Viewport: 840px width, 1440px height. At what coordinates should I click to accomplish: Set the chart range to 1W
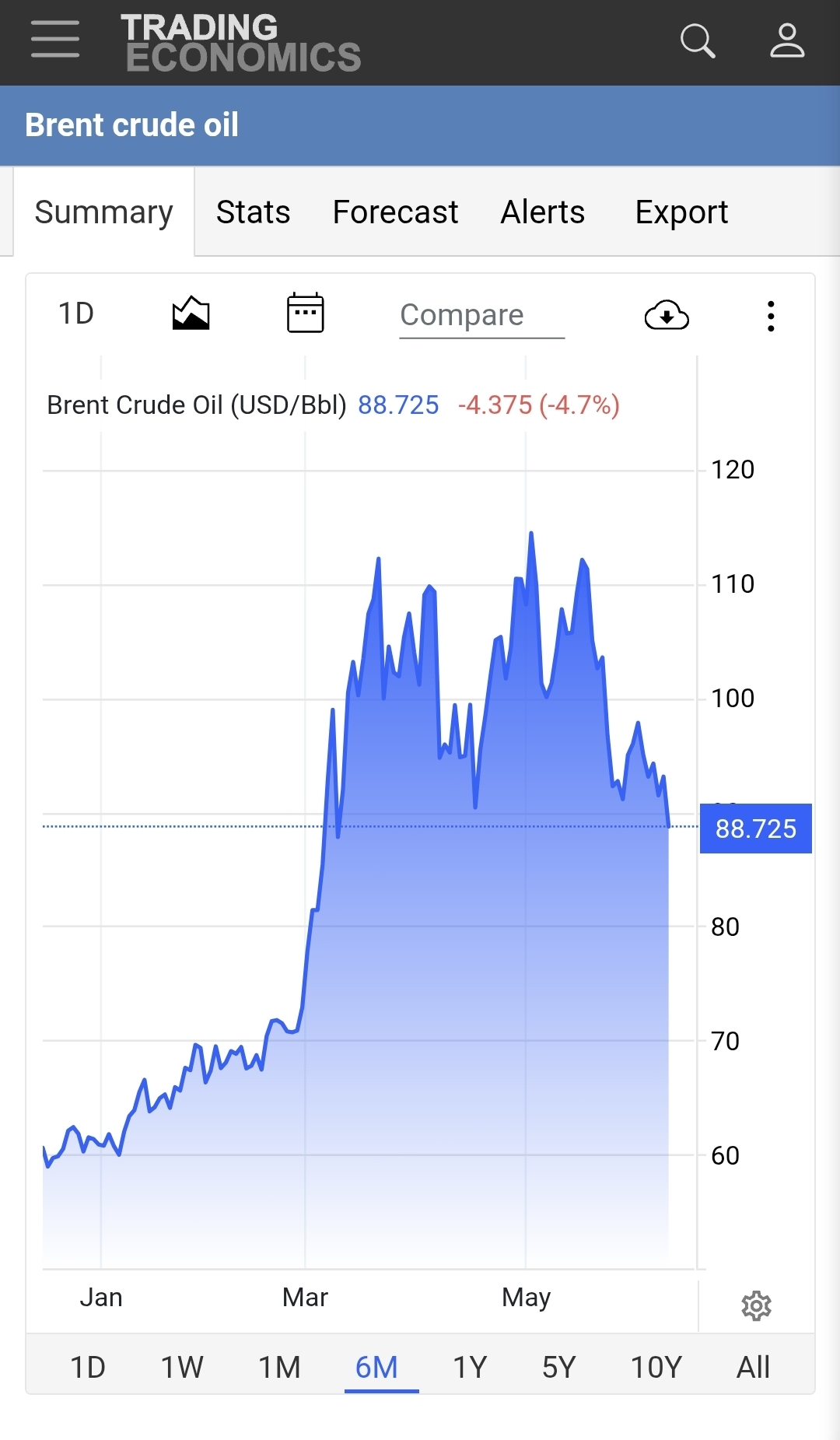tap(182, 1367)
